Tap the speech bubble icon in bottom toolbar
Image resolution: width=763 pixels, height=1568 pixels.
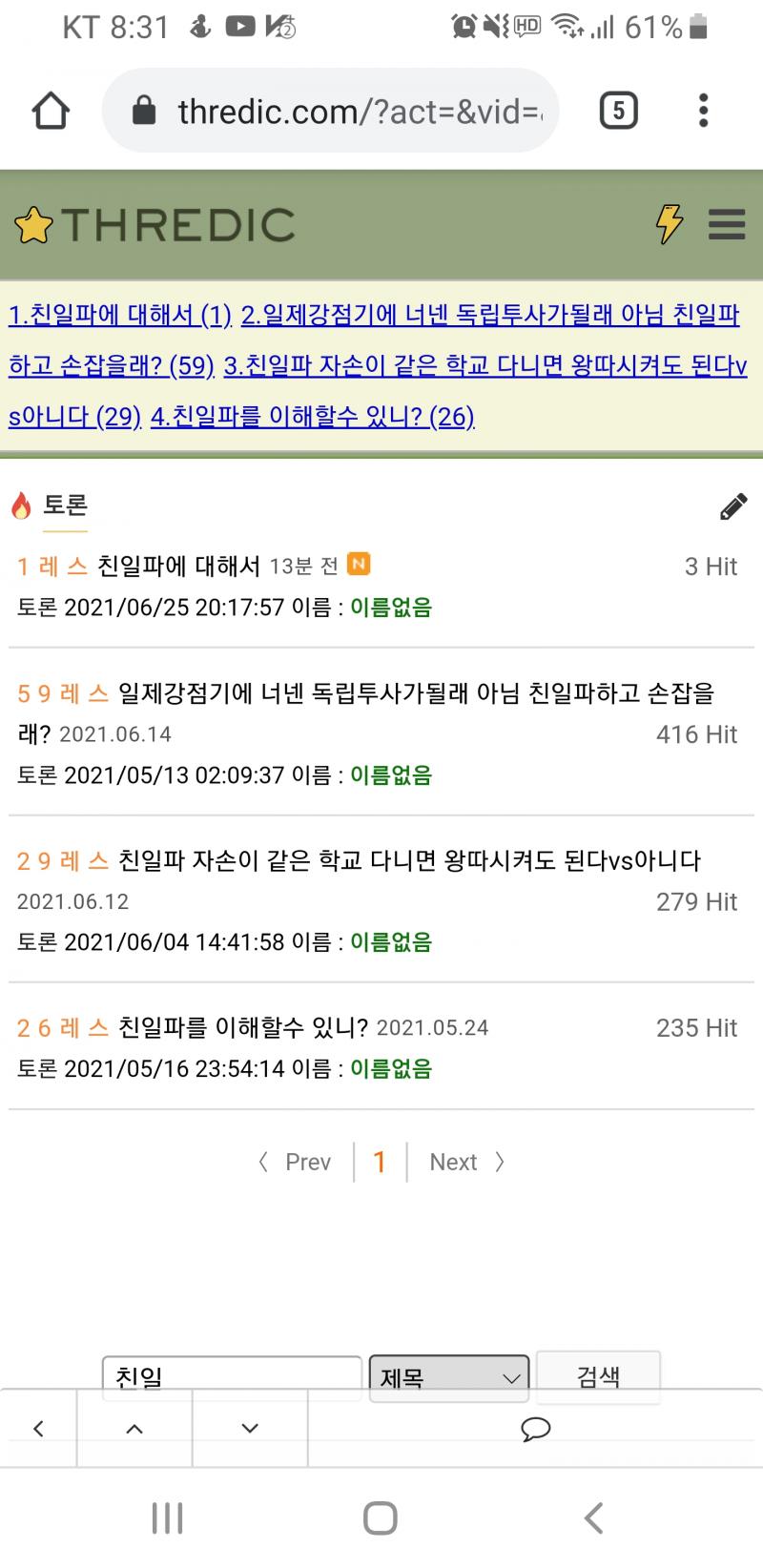(x=536, y=1428)
